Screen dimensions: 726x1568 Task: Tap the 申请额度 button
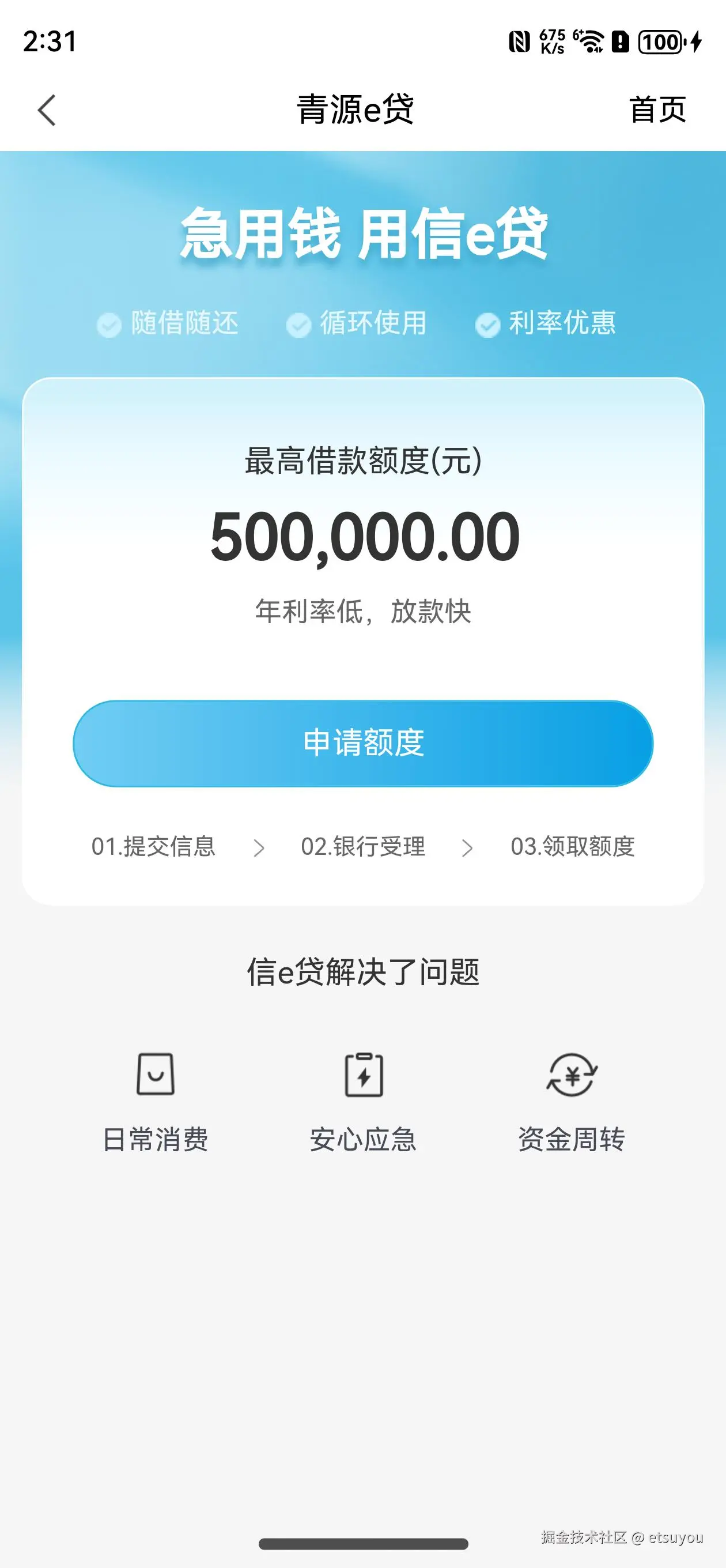tap(362, 743)
